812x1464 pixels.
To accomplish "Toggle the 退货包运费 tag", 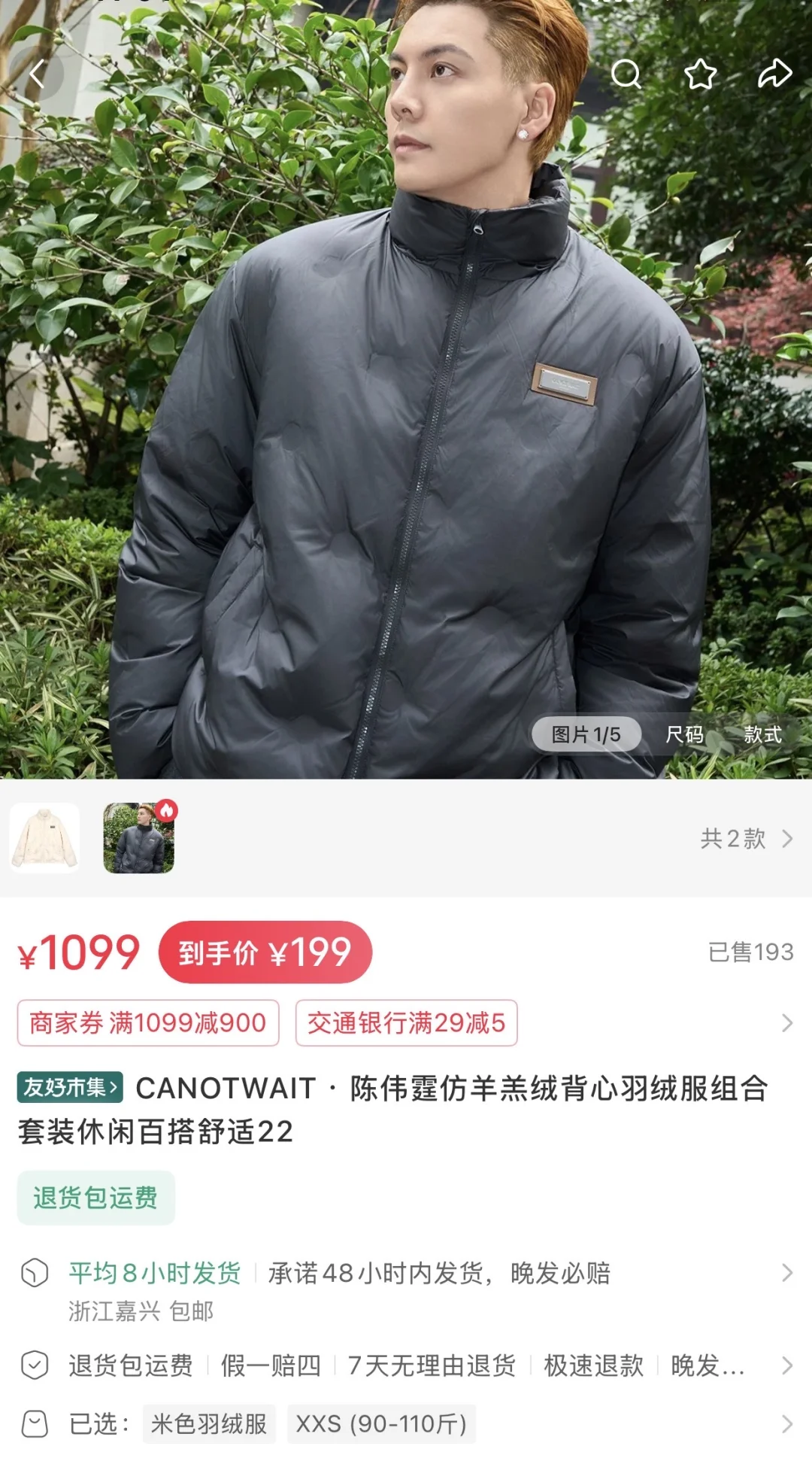I will tap(96, 1198).
